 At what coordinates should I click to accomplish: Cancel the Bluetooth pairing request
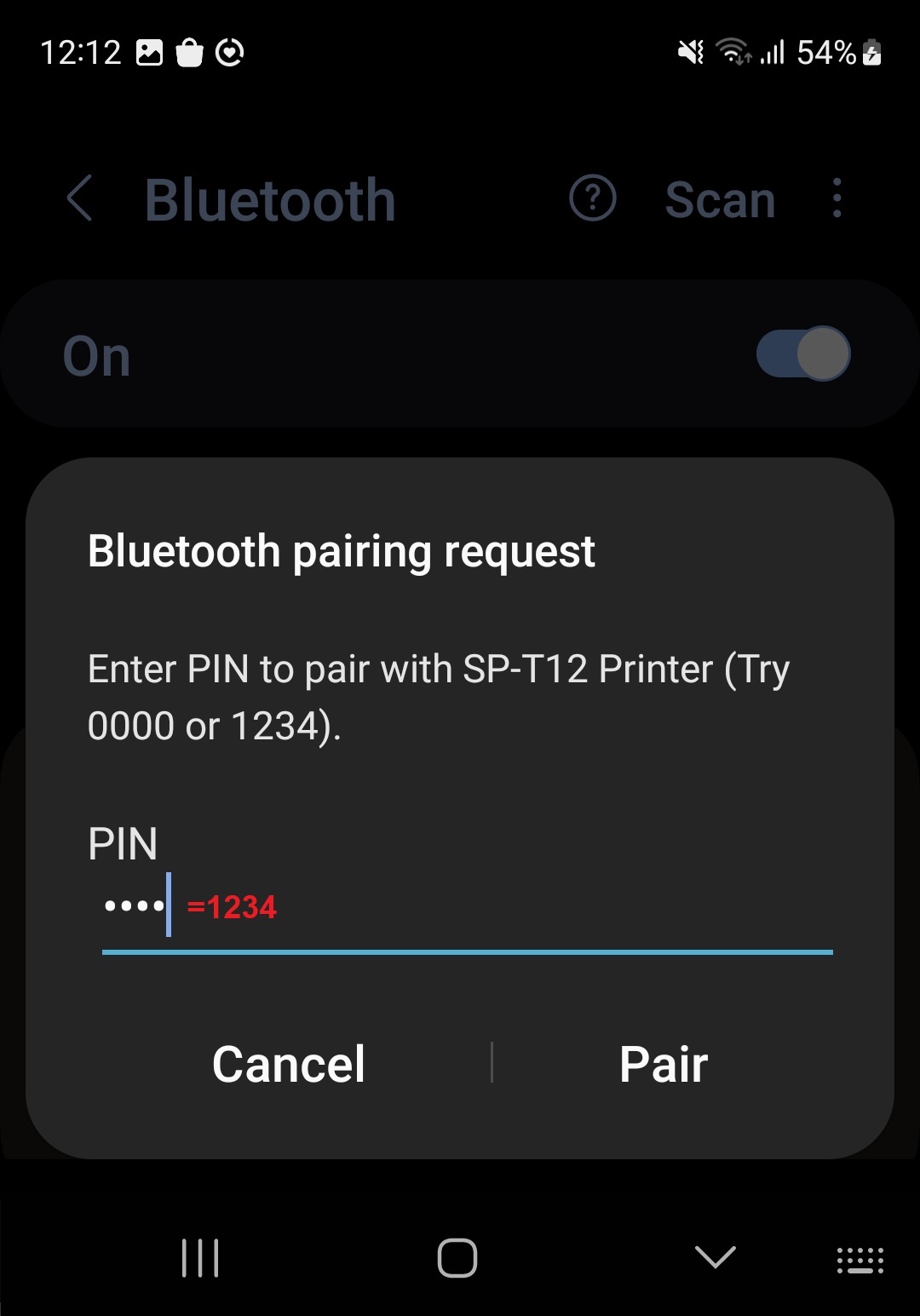(x=289, y=1065)
